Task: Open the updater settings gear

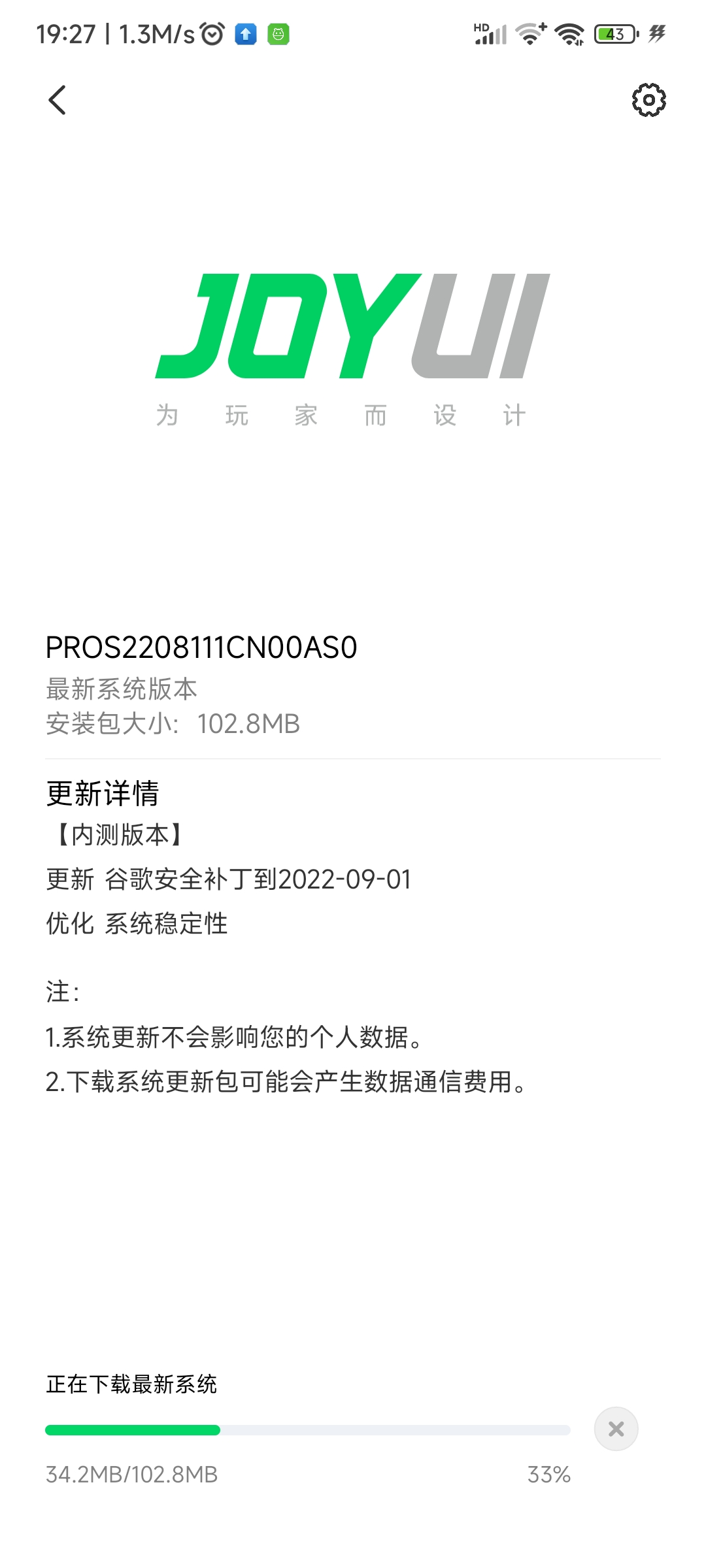Action: pyautogui.click(x=648, y=100)
